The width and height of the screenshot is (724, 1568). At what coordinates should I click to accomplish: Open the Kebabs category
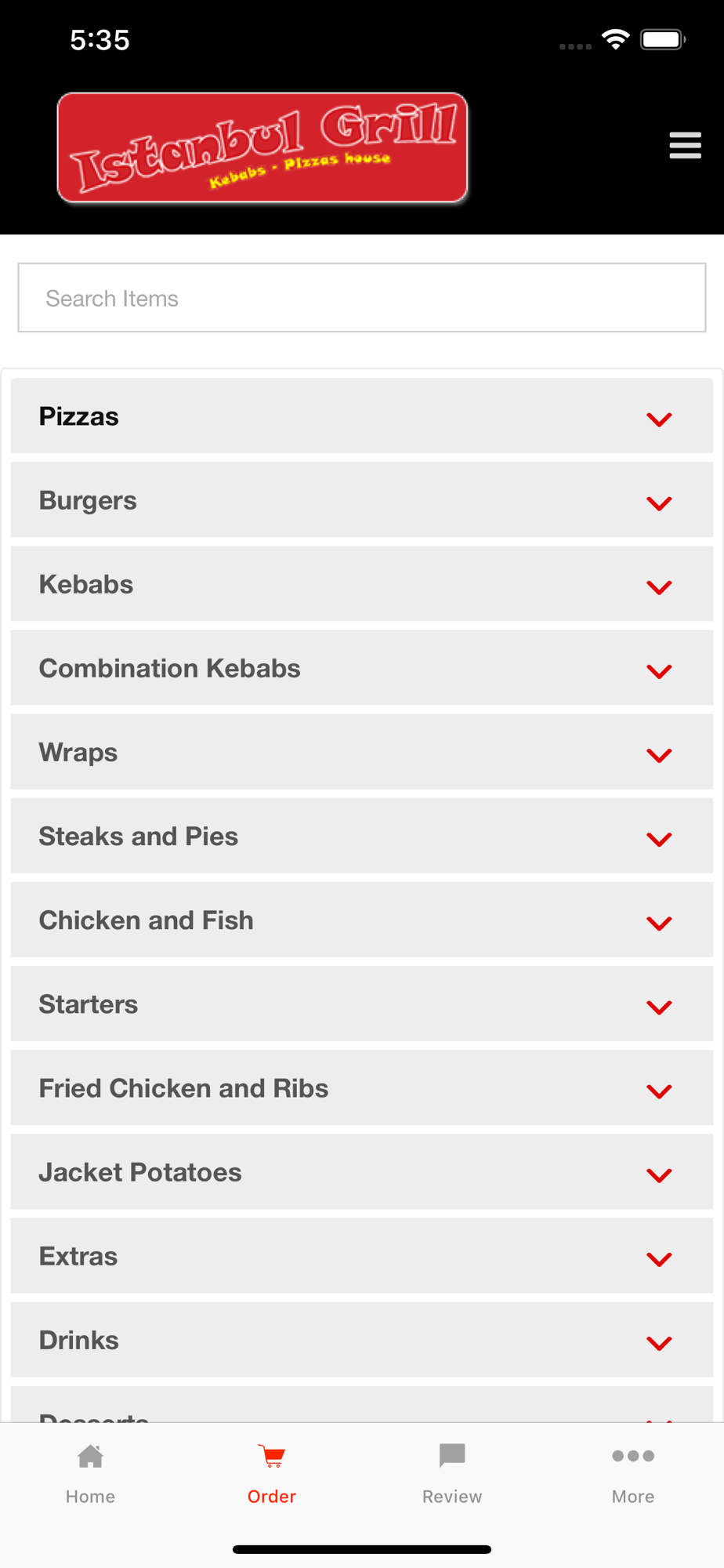click(362, 584)
